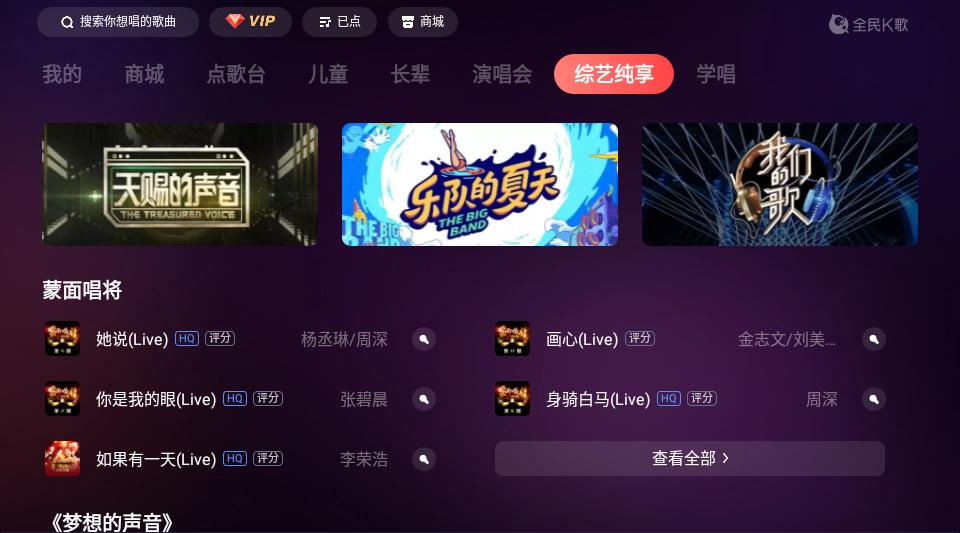Open the 商城 button in the top bar
The image size is (960, 533).
(x=422, y=22)
